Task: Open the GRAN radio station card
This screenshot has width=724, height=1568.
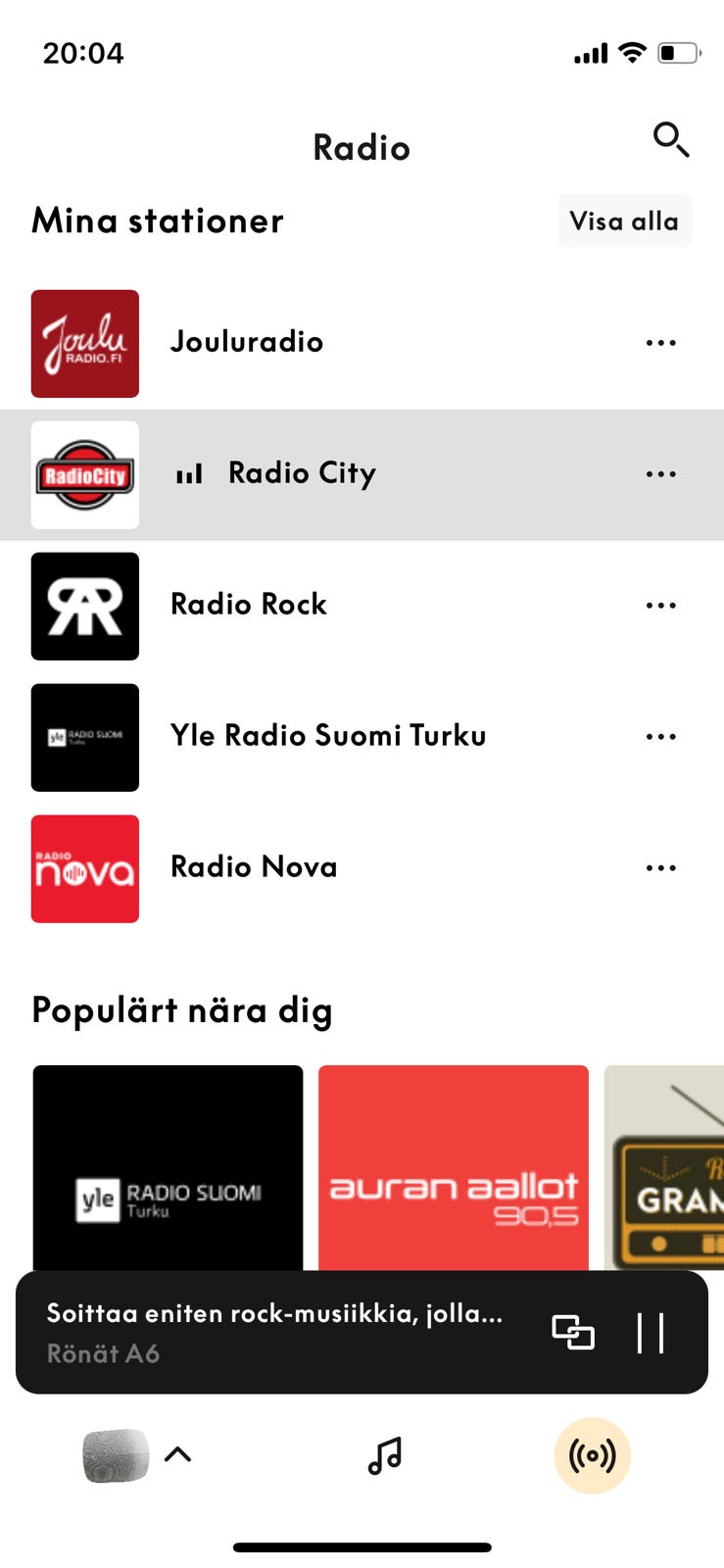Action: click(664, 1168)
